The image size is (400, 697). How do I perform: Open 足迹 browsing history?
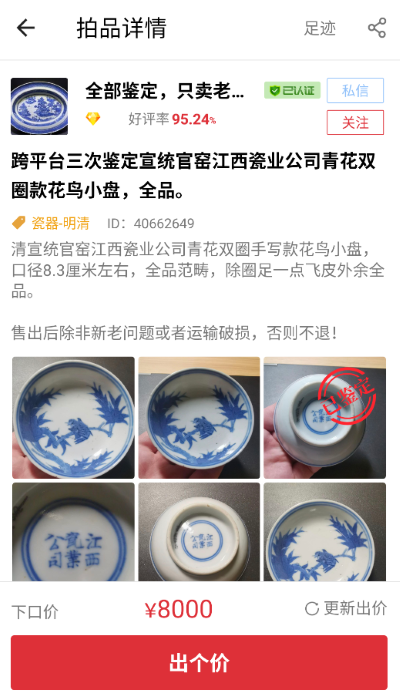320,28
